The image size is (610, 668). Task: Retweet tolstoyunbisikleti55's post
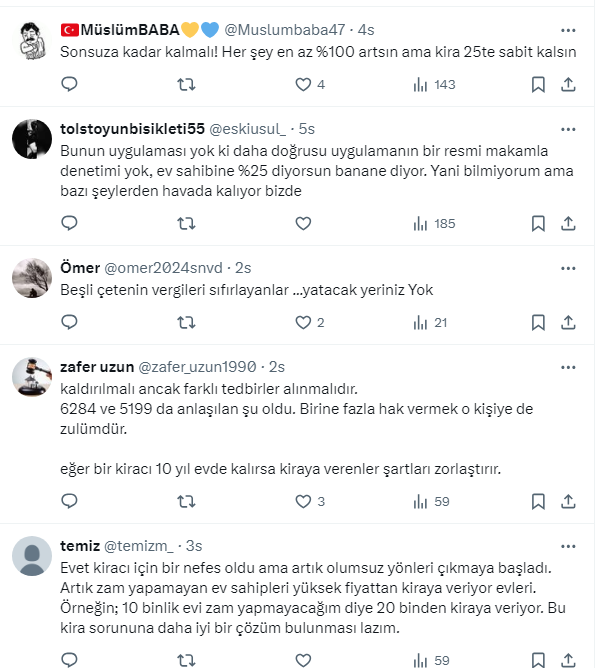[x=186, y=223]
